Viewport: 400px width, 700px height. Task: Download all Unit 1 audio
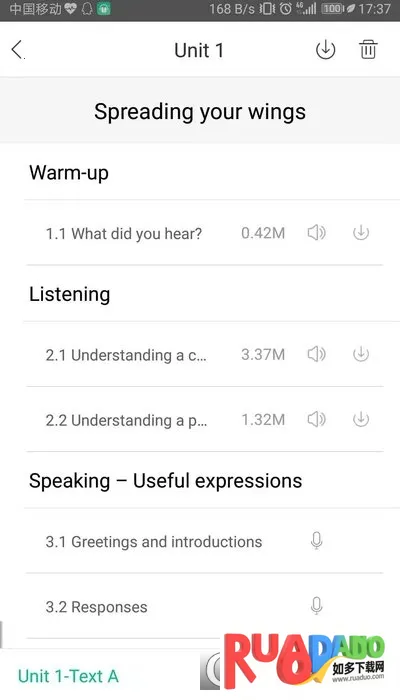pos(325,50)
